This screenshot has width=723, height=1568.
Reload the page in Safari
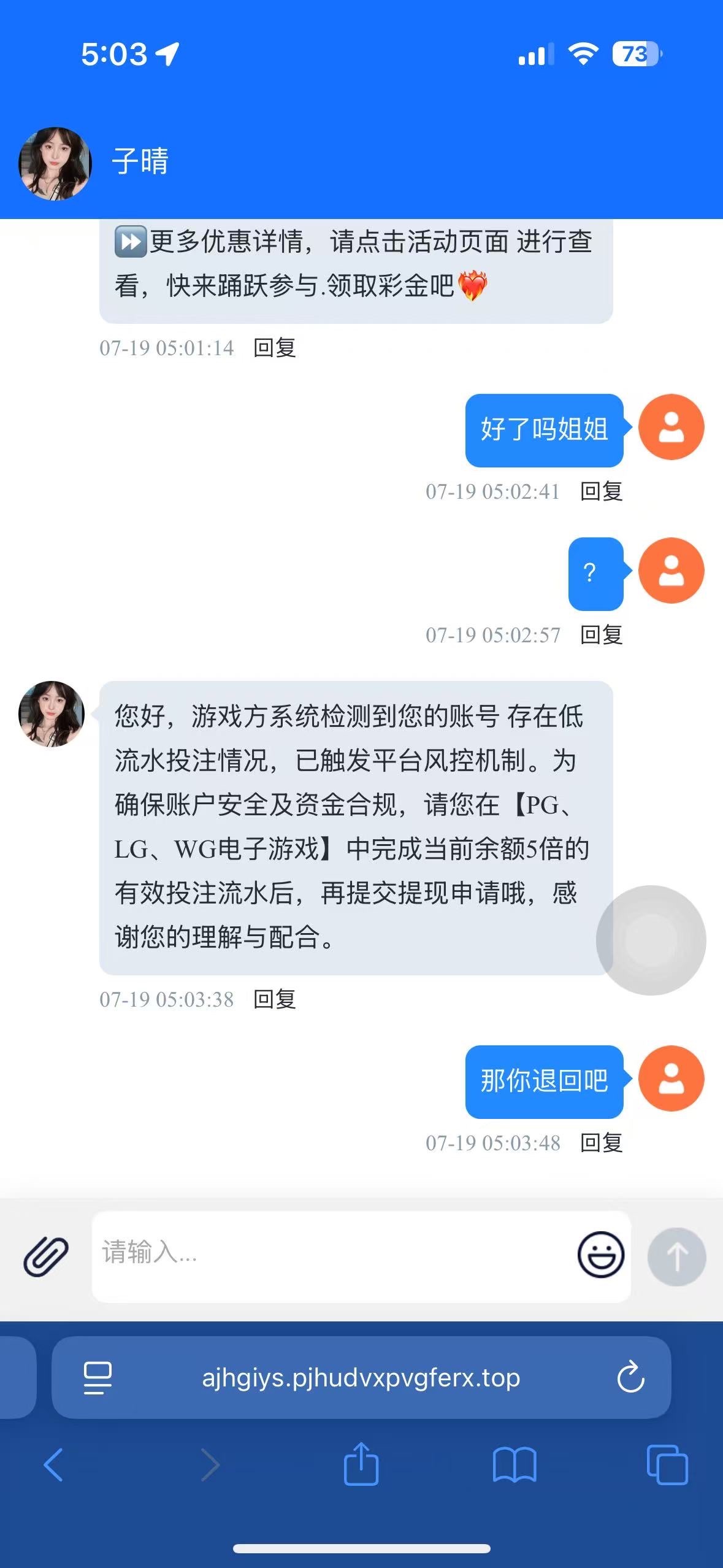(x=630, y=1377)
